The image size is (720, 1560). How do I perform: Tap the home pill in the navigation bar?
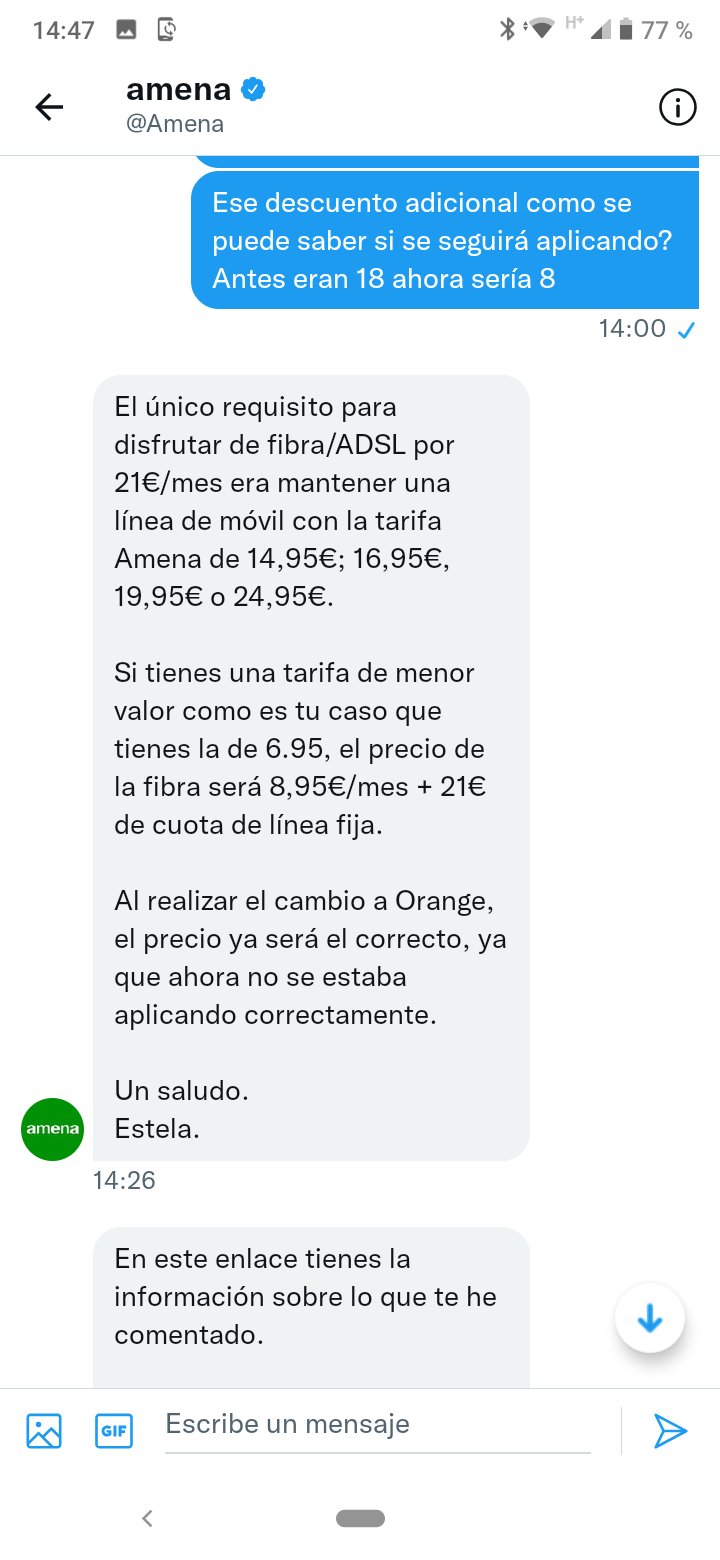361,1518
